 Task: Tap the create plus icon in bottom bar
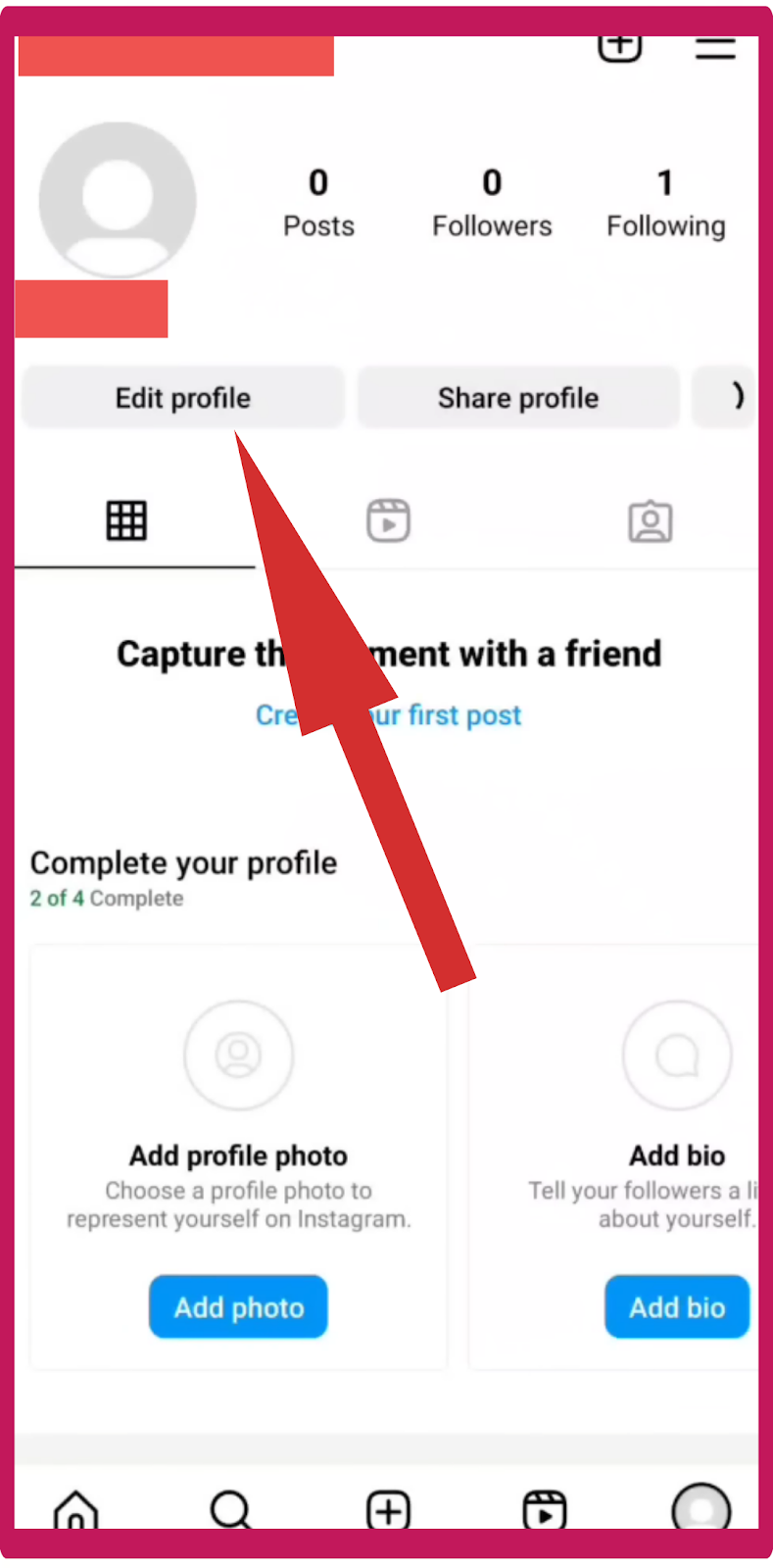point(388,1510)
